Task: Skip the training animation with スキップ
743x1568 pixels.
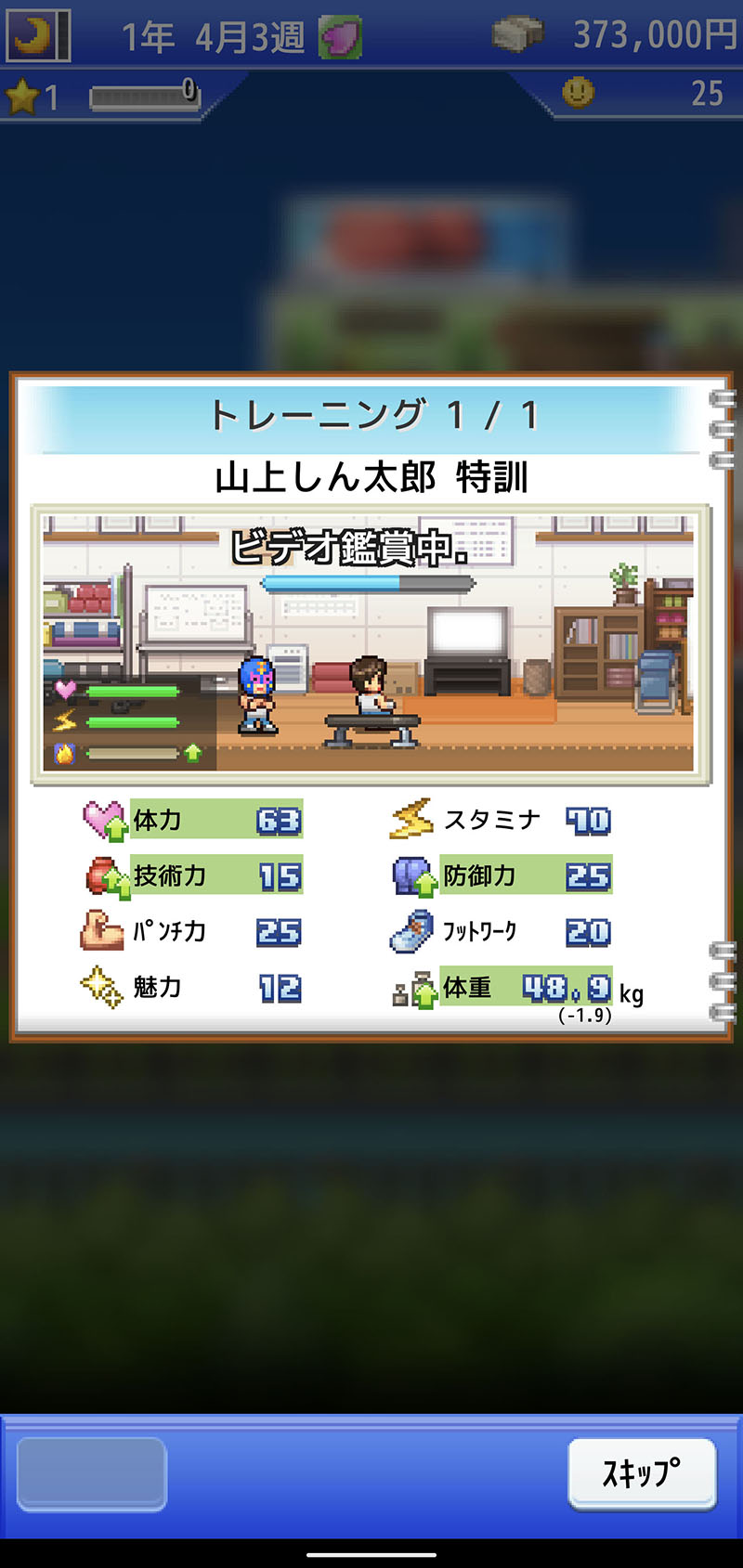Action: pyautogui.click(x=641, y=1472)
